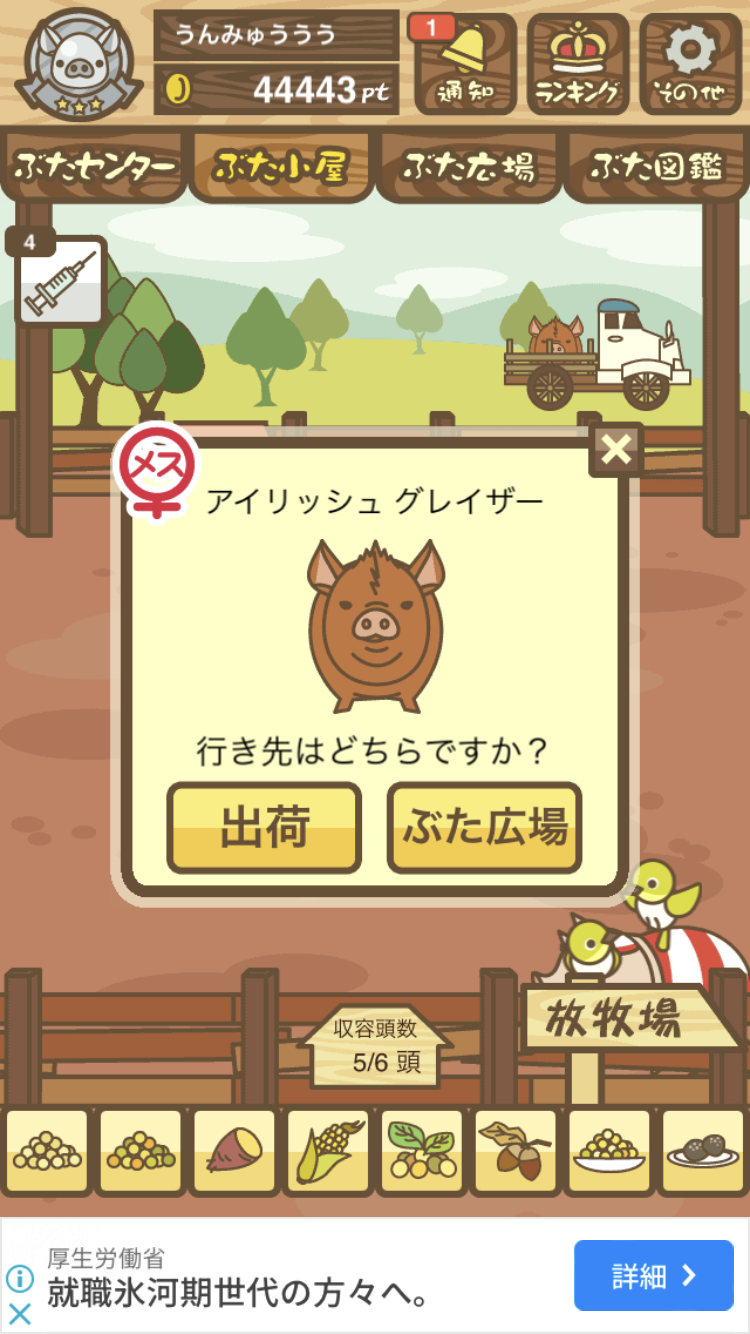
Task: Open the 詳細 ad details button
Action: tap(654, 1275)
